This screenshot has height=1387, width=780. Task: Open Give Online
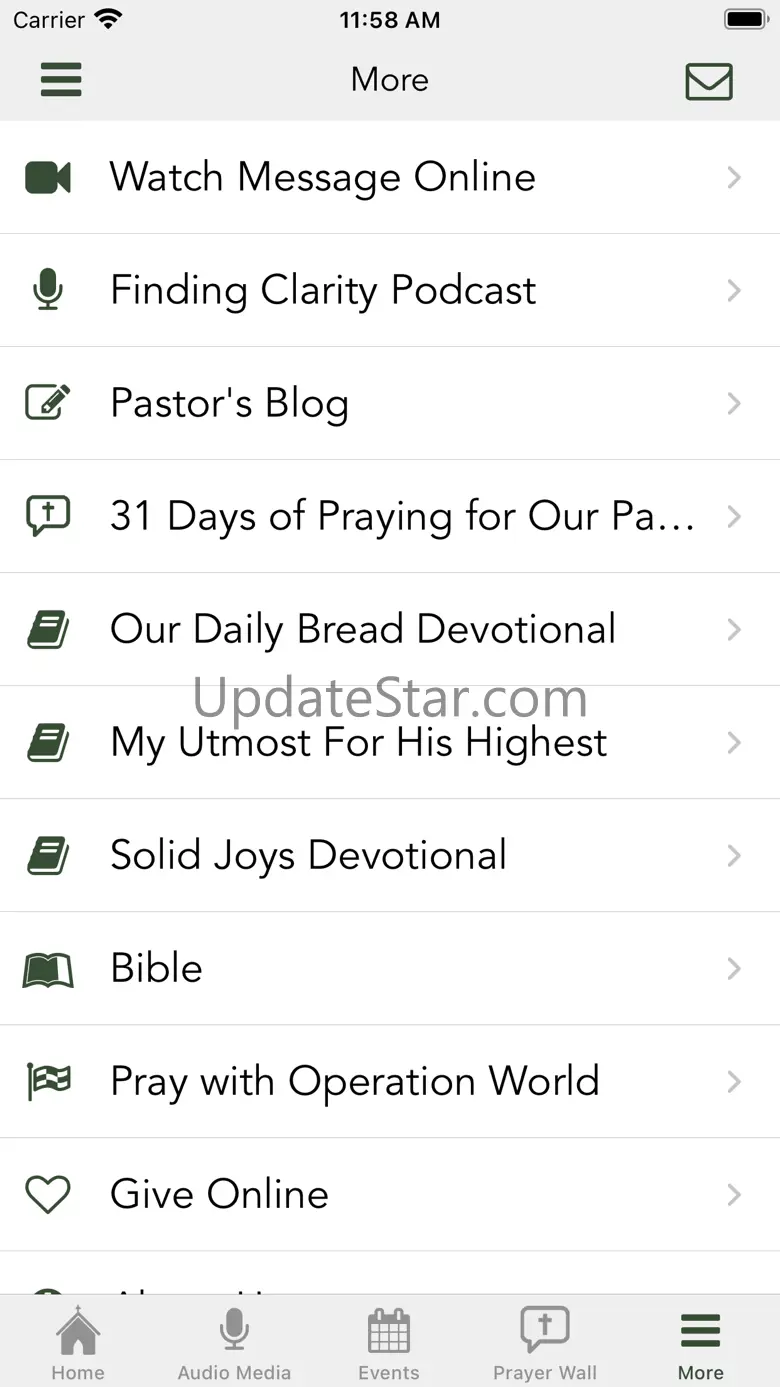coord(390,1195)
